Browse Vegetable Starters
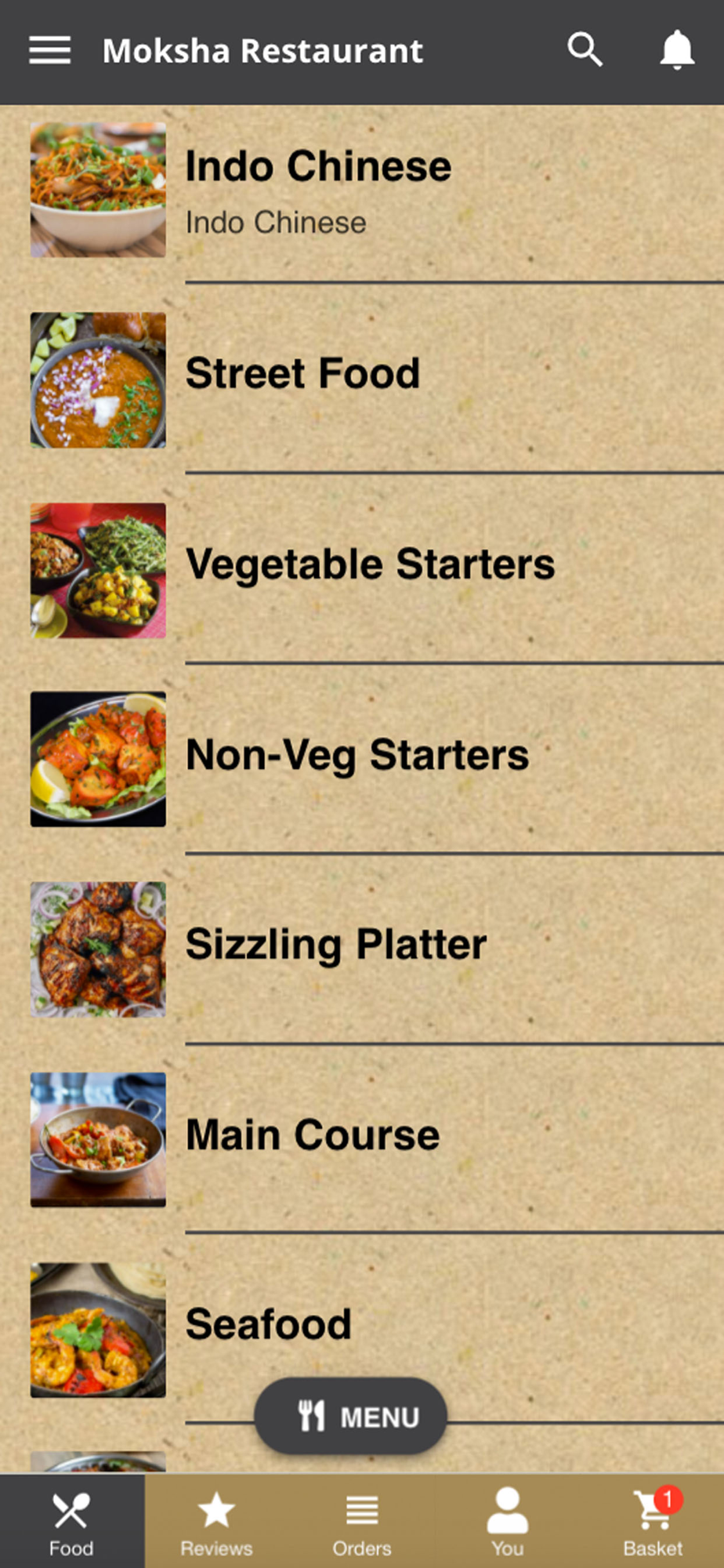The width and height of the screenshot is (724, 1568). [x=370, y=564]
